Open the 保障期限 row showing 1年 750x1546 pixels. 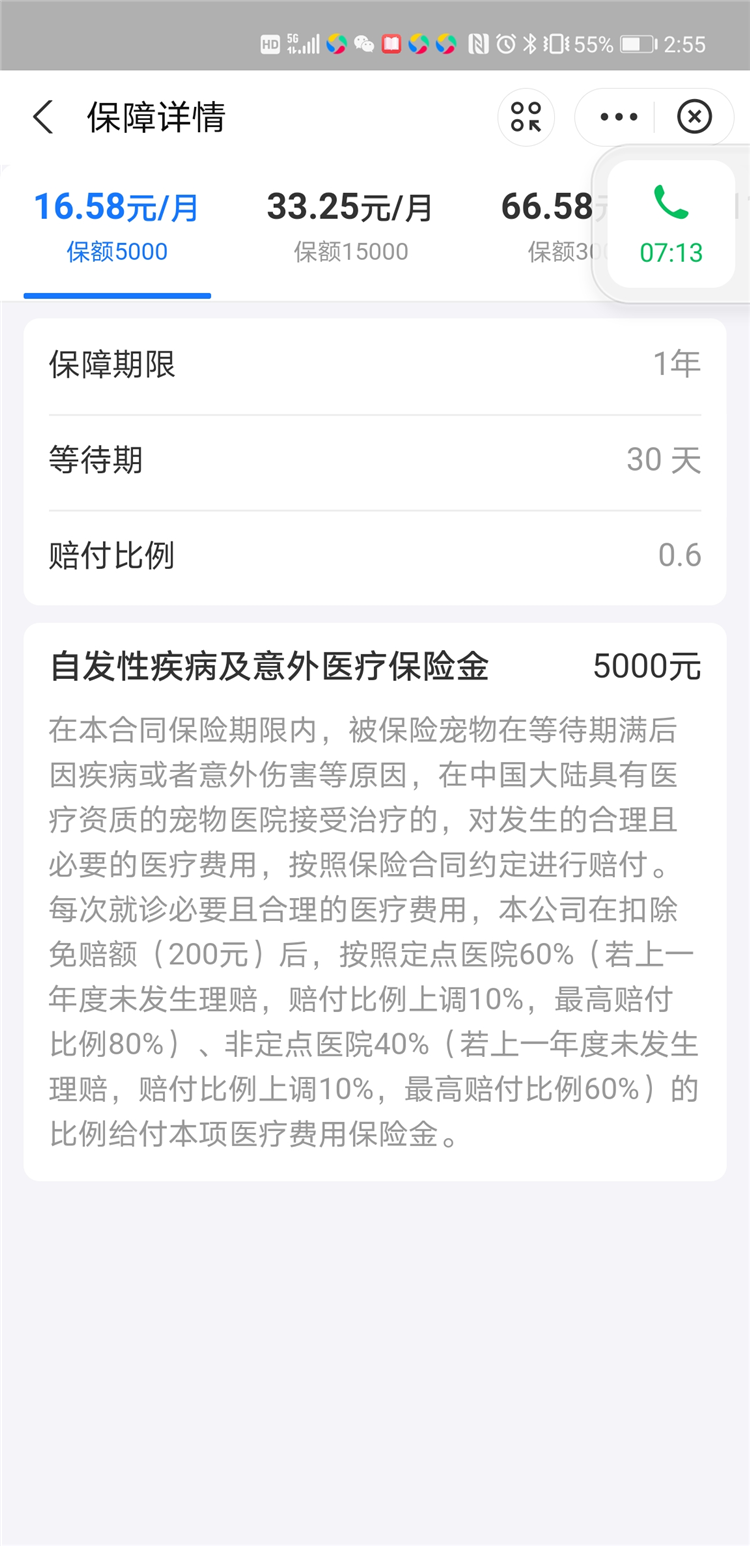(375, 364)
